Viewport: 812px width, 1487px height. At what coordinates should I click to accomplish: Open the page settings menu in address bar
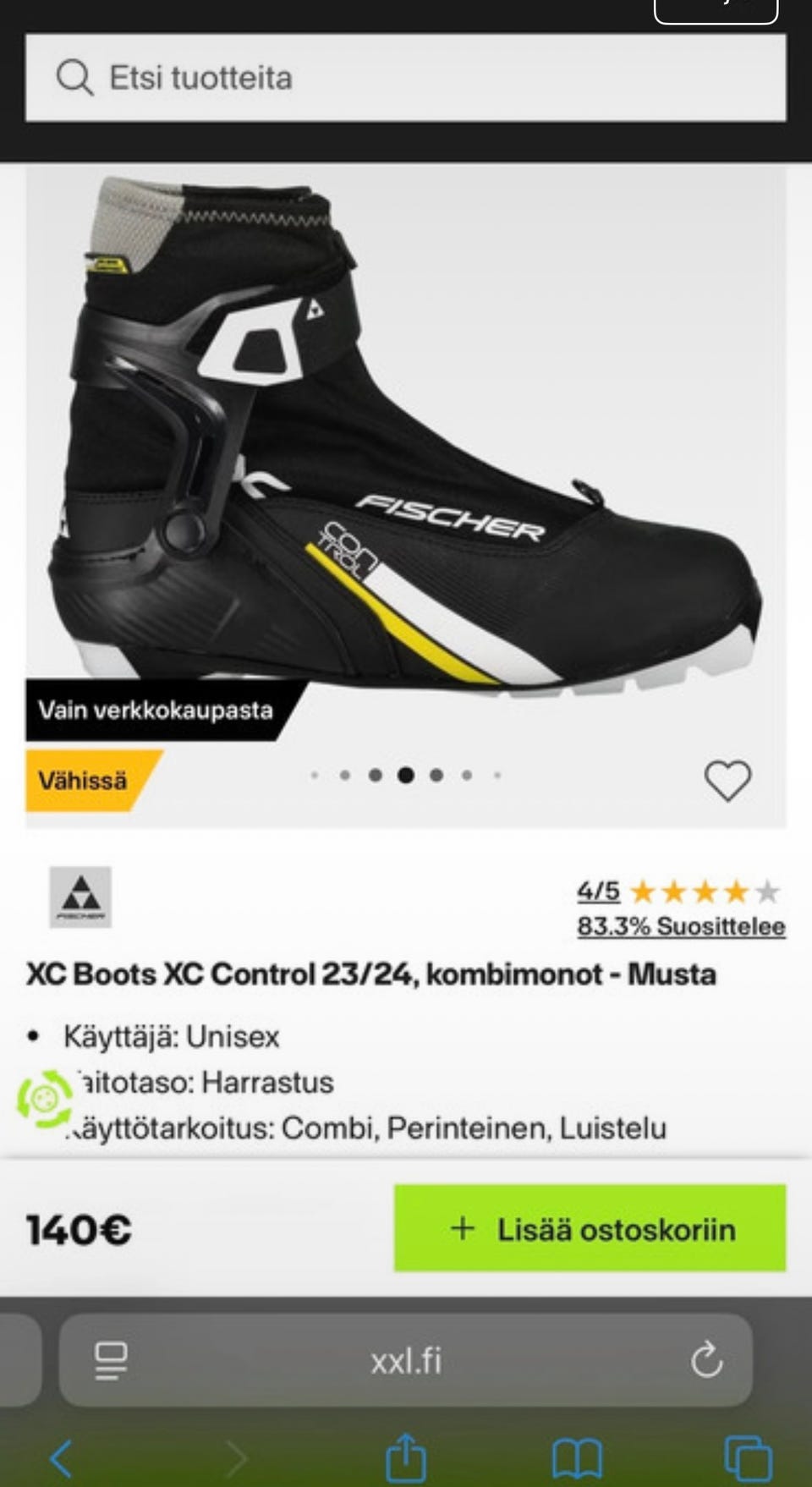pyautogui.click(x=111, y=1361)
